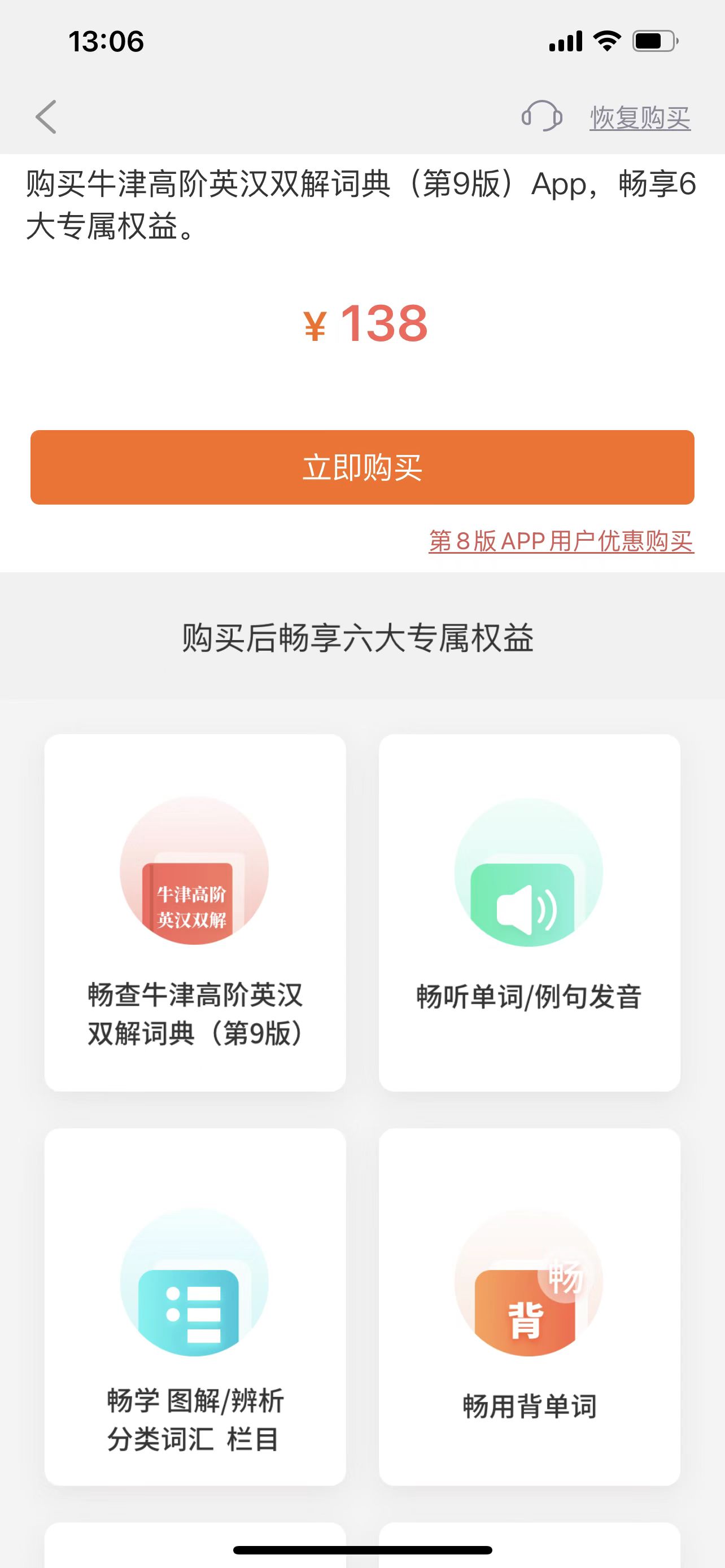
Task: Open customer service headset icon
Action: tap(541, 116)
